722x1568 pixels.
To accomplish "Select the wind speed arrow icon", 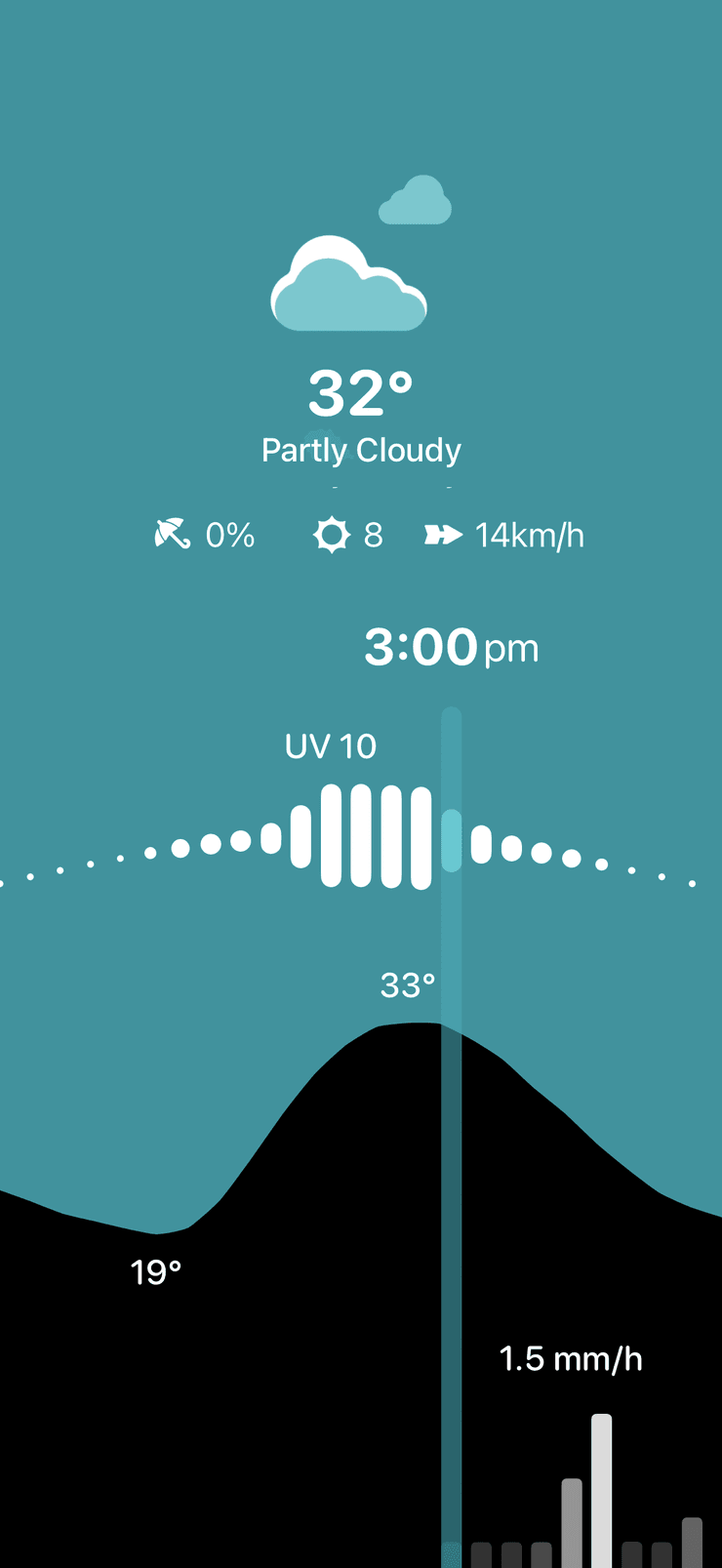I will point(443,535).
